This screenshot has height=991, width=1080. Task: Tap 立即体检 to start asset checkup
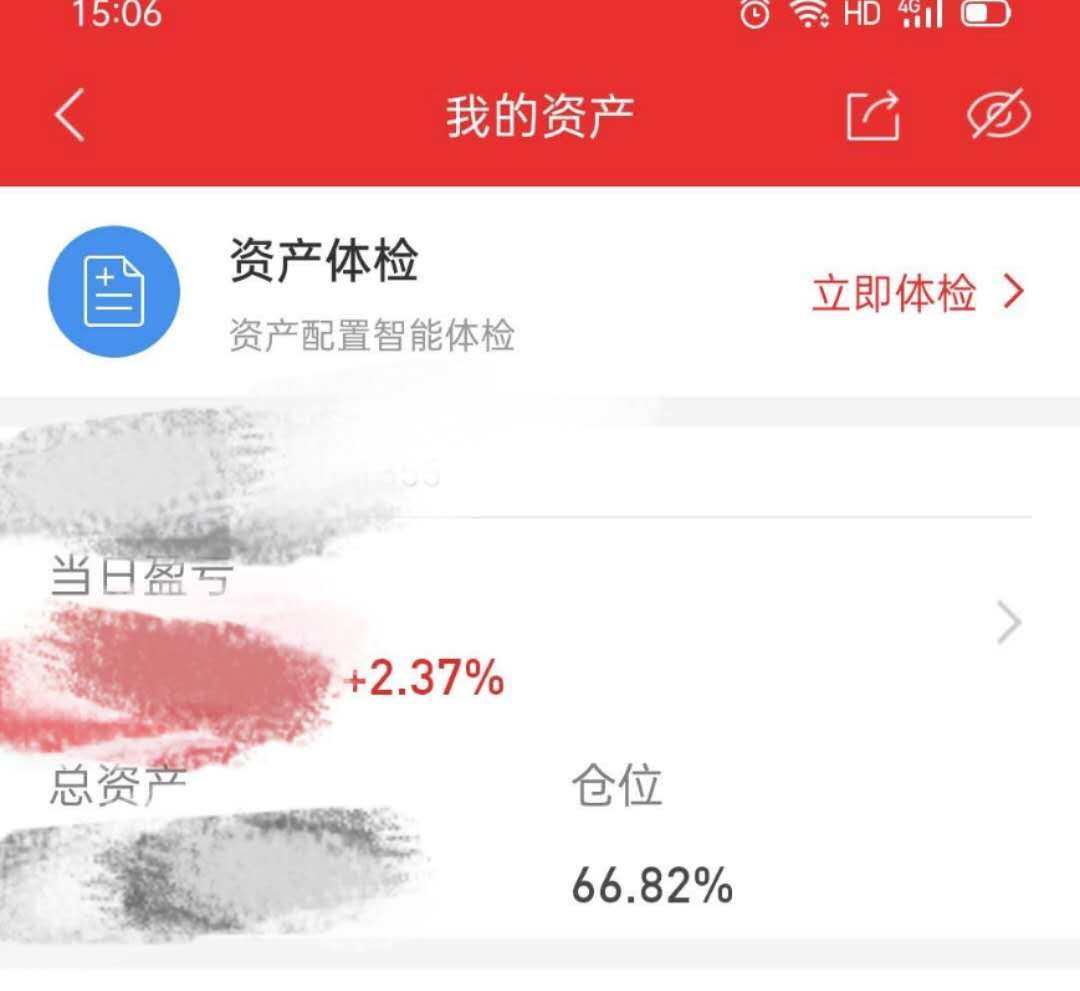pos(917,294)
